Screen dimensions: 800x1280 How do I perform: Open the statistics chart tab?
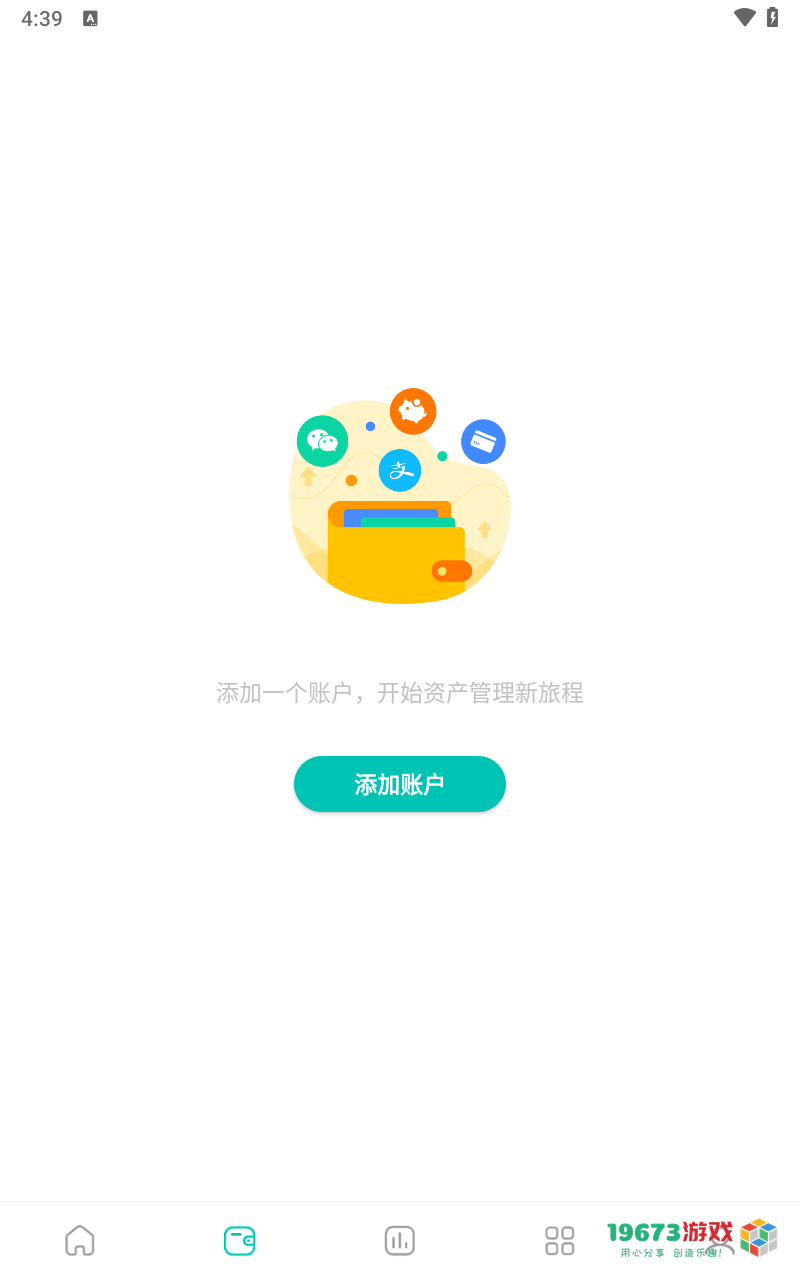tap(400, 1240)
